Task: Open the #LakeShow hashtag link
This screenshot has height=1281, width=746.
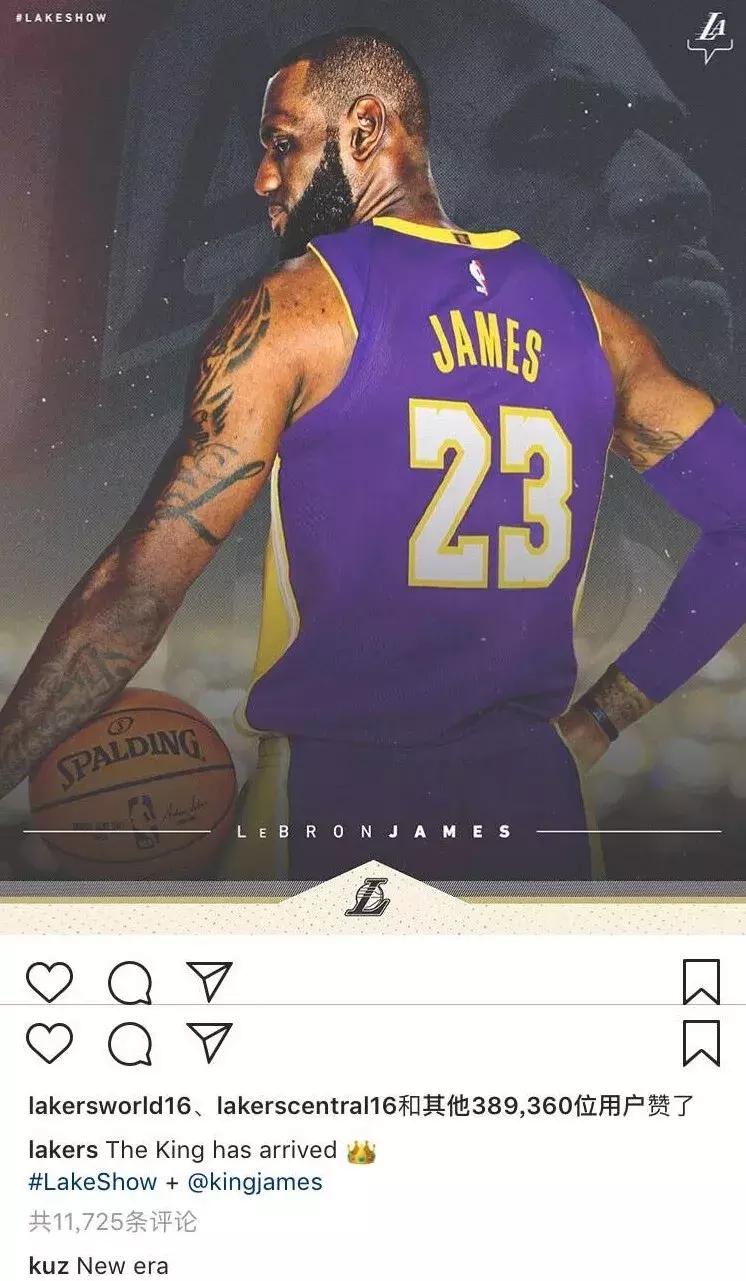Action: tap(92, 1182)
